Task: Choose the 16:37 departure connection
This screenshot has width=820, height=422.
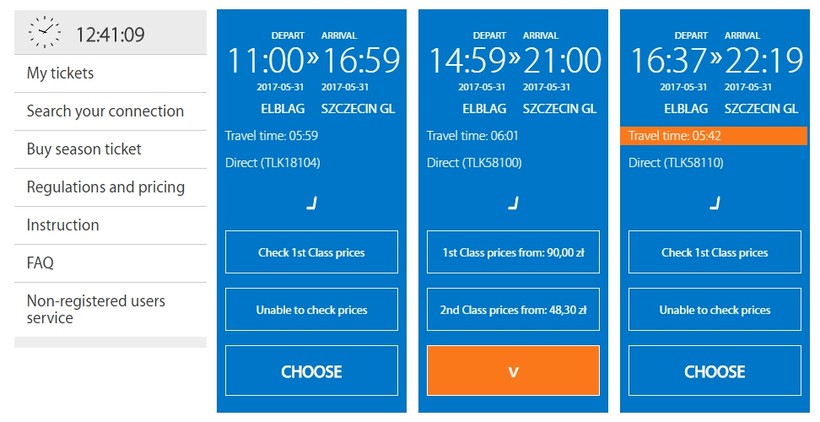Action: click(714, 371)
